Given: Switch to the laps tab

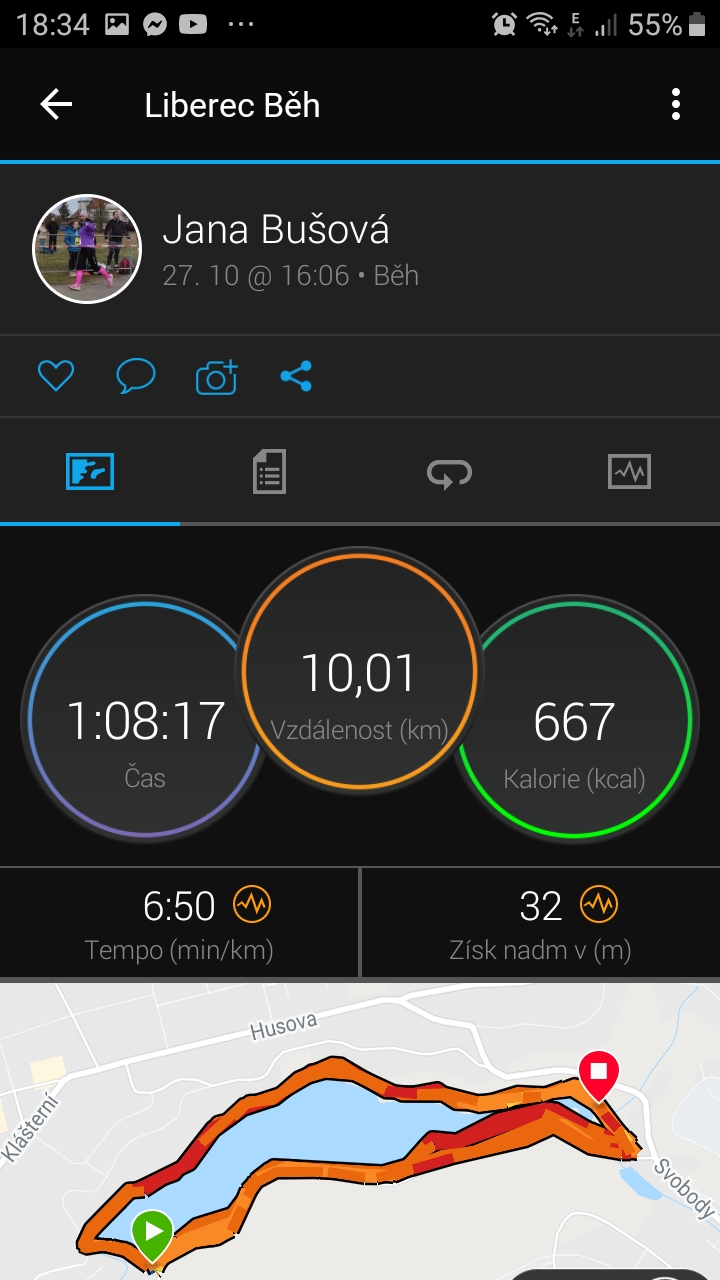Looking at the screenshot, I should [450, 471].
